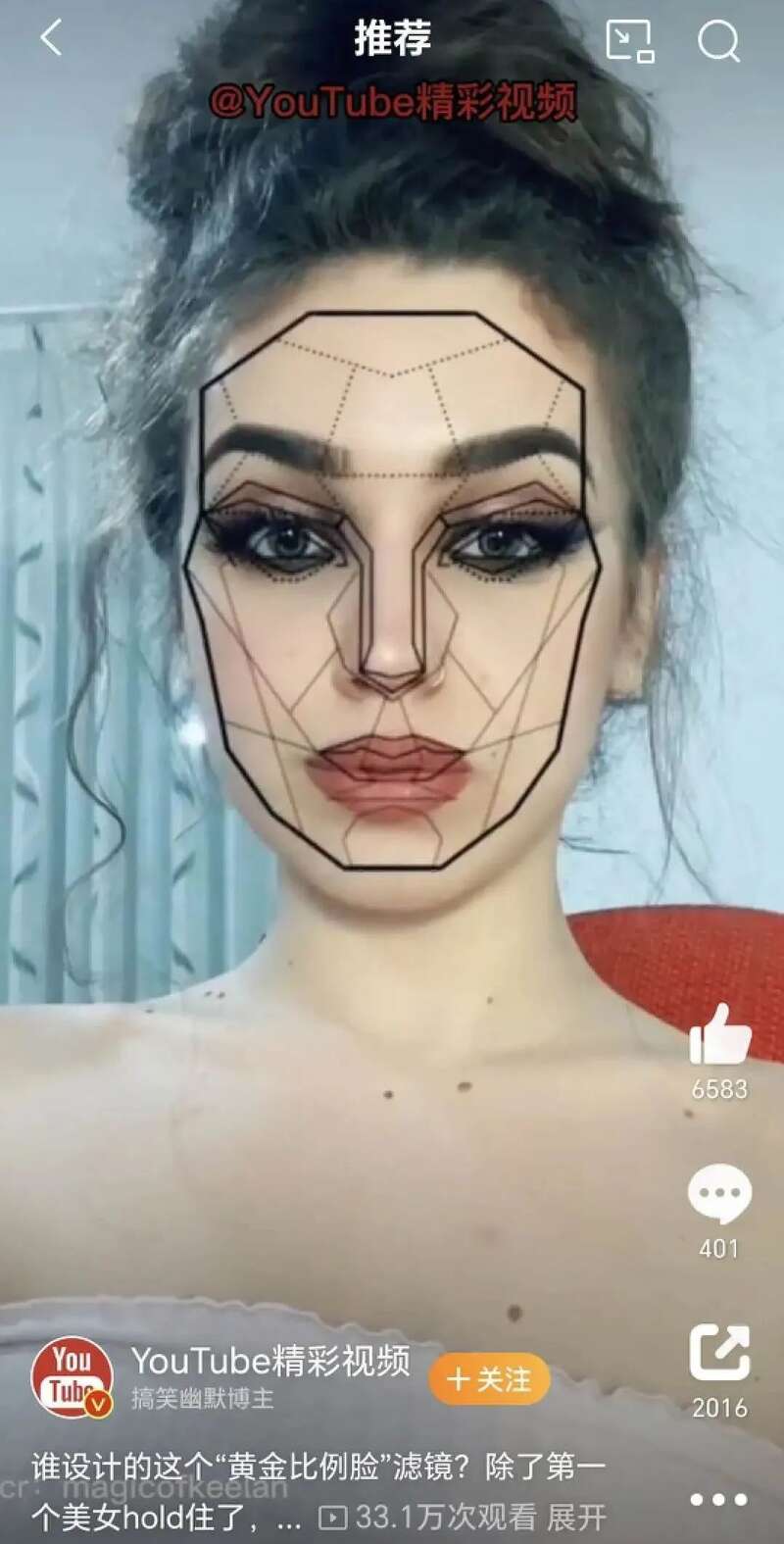Open the comments bubble
Viewport: 784px width, 1544px height.
pos(719,1194)
